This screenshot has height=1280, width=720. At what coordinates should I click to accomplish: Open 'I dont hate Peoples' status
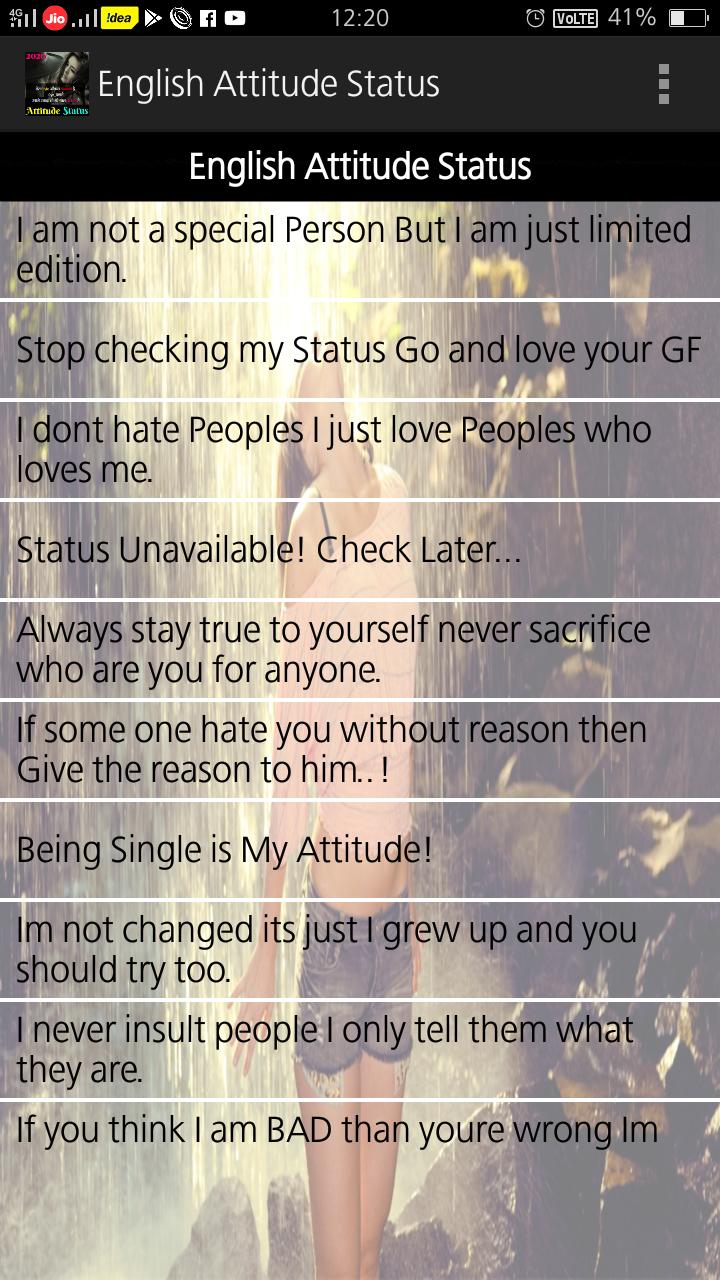[x=360, y=450]
